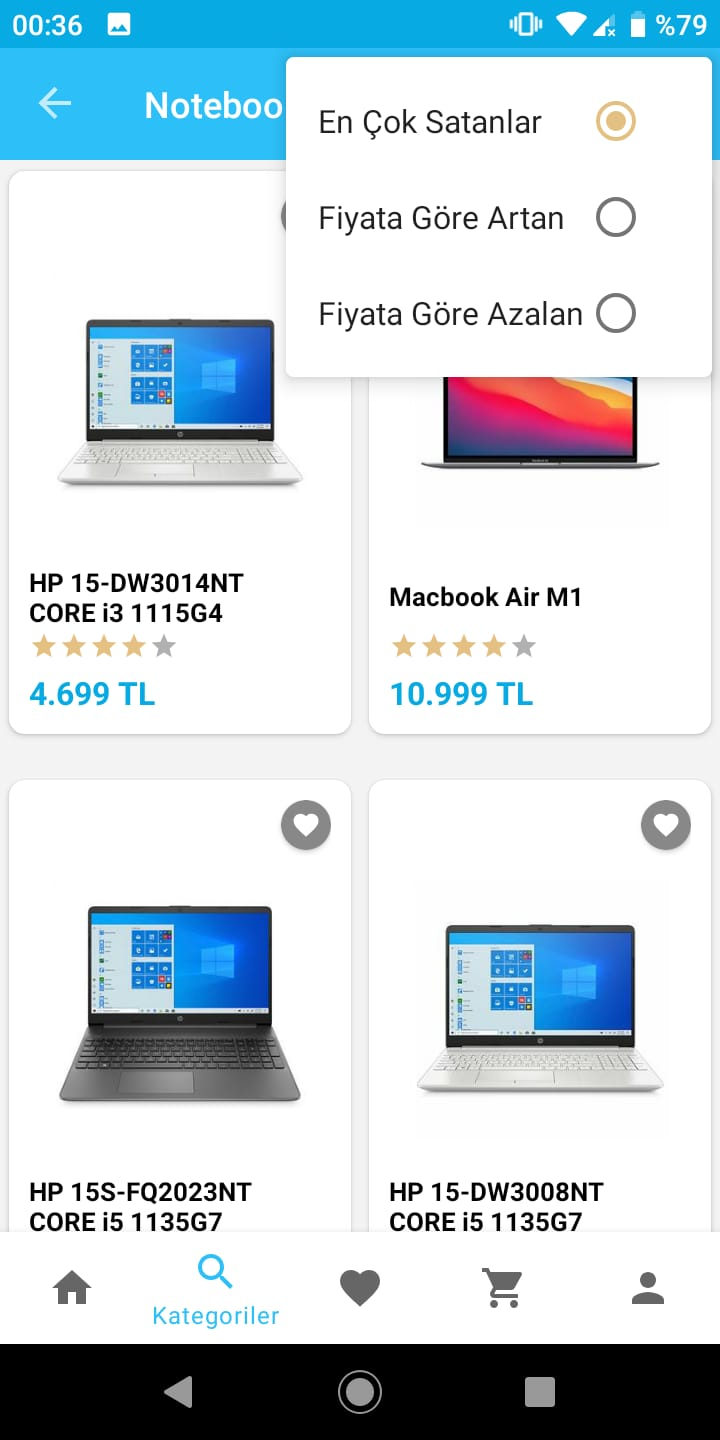Select the Kategoriler search icon
The image size is (720, 1440).
pos(215,1274)
